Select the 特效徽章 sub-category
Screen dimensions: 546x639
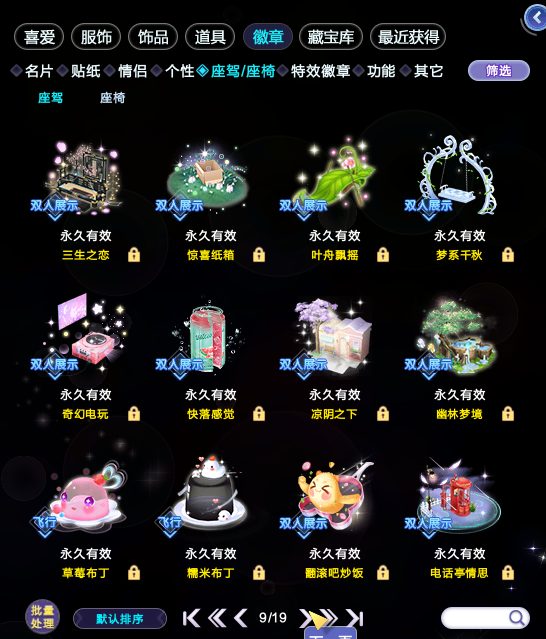(320, 71)
